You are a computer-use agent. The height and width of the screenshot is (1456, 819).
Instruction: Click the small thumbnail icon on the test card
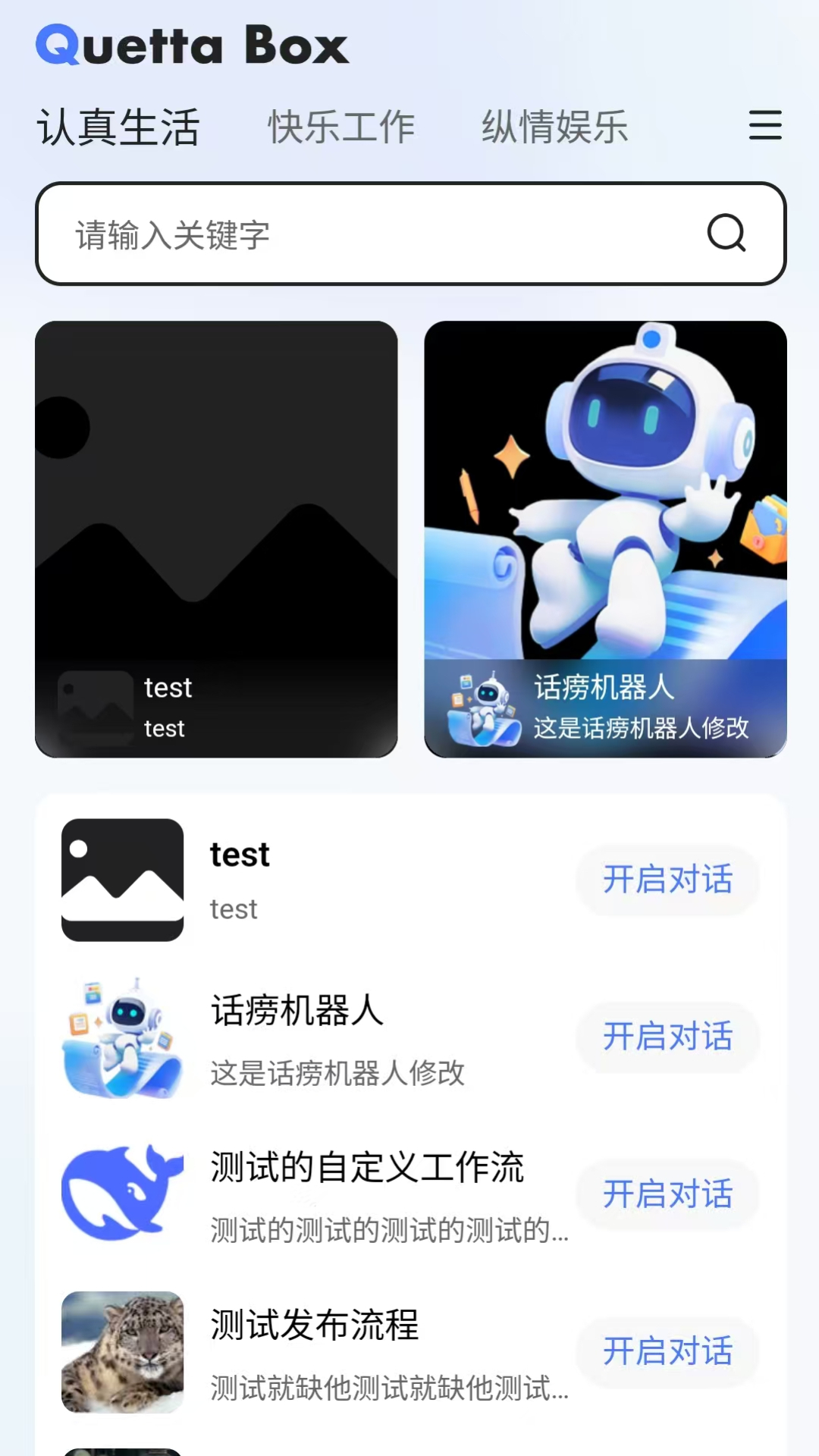pyautogui.click(x=94, y=708)
